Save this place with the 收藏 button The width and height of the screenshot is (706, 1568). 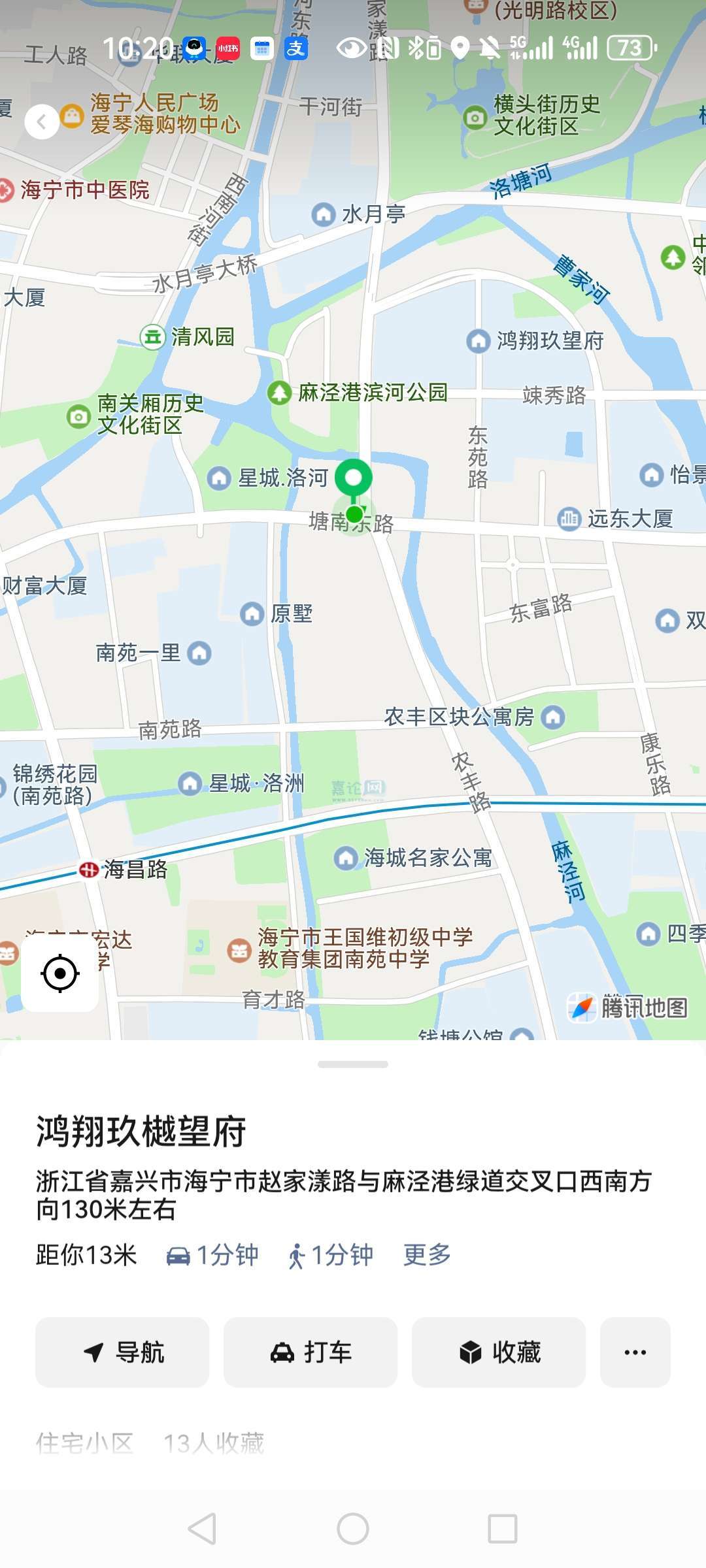pos(499,1352)
